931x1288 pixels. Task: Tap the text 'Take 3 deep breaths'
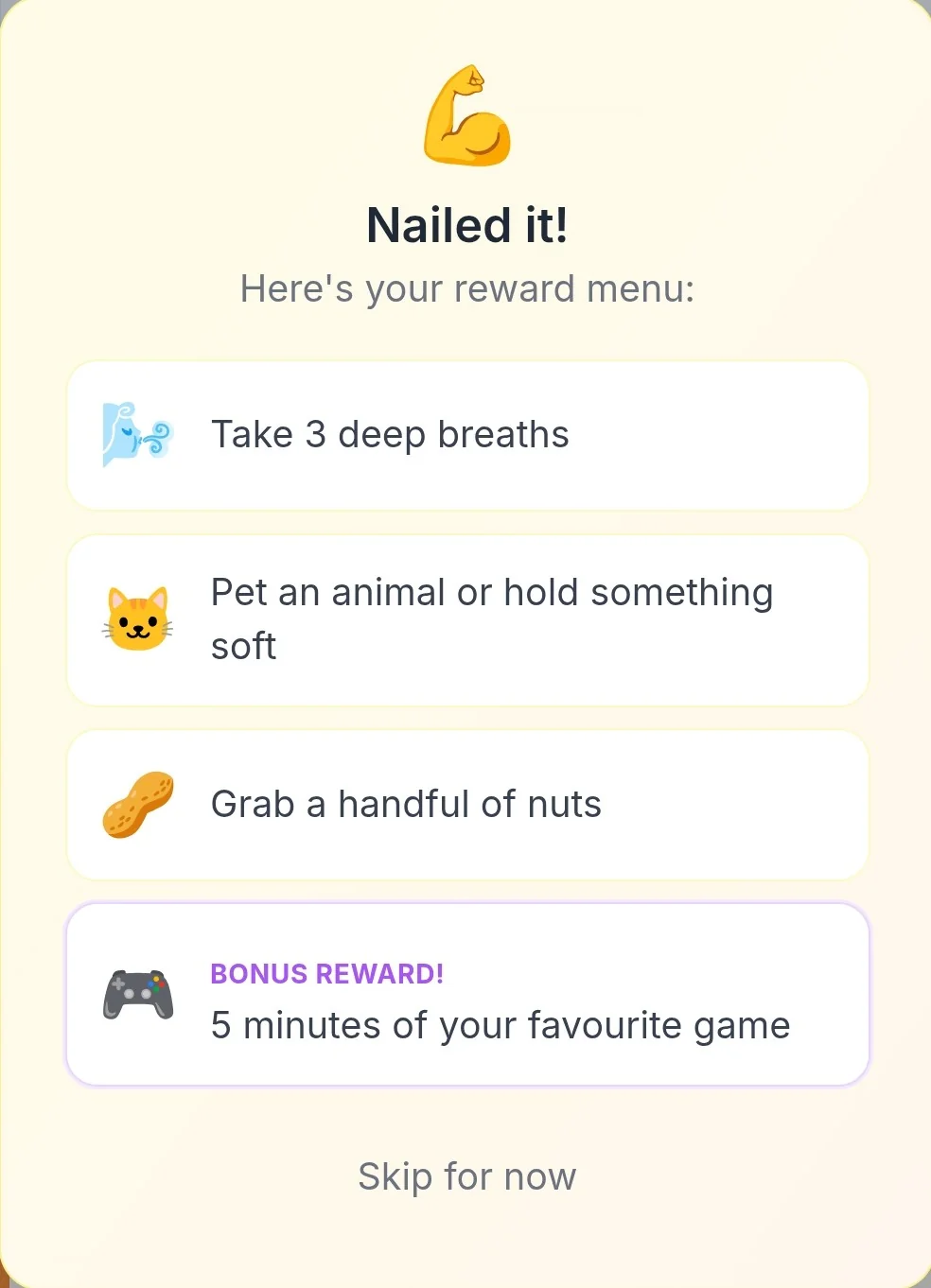(390, 434)
